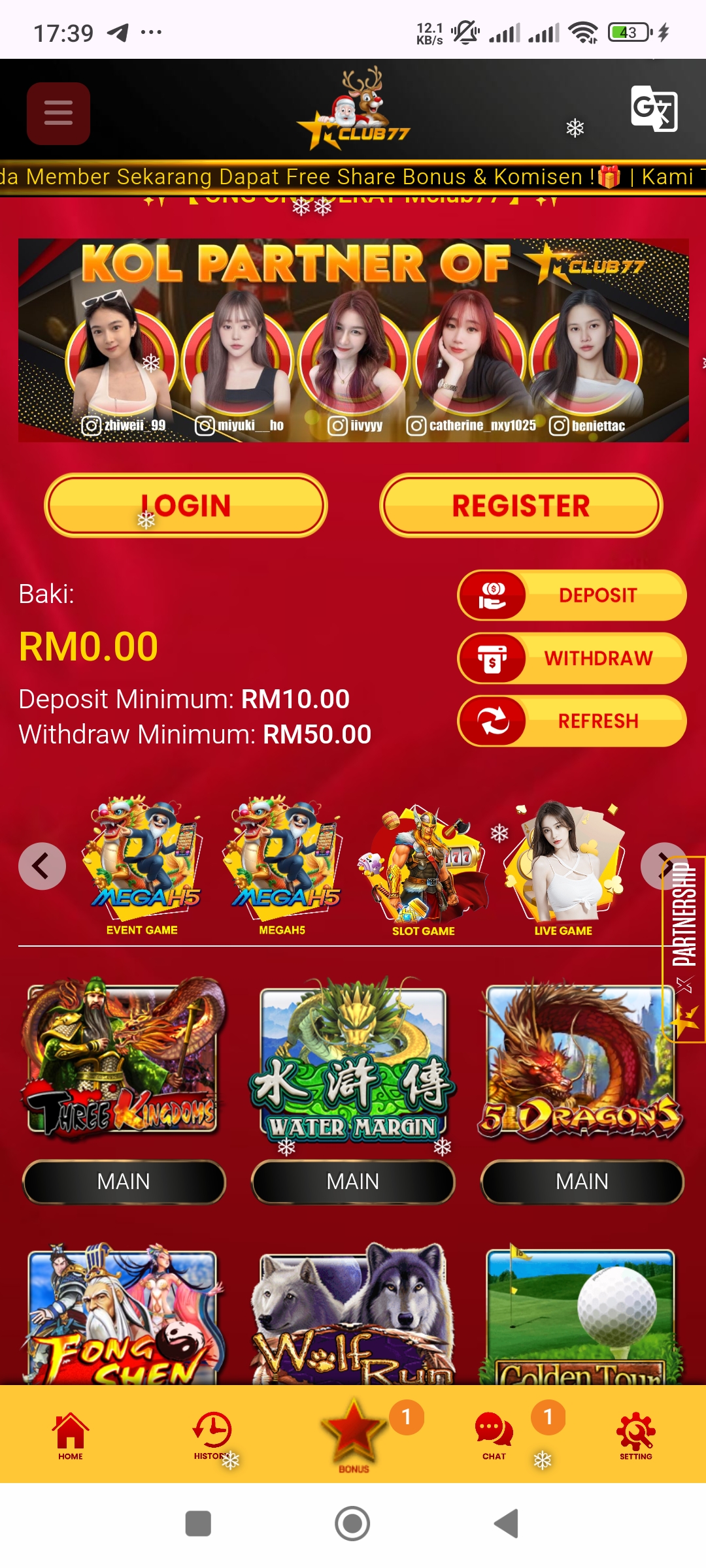The height and width of the screenshot is (1568, 706).
Task: Show previous categories with left arrow
Action: click(x=42, y=866)
